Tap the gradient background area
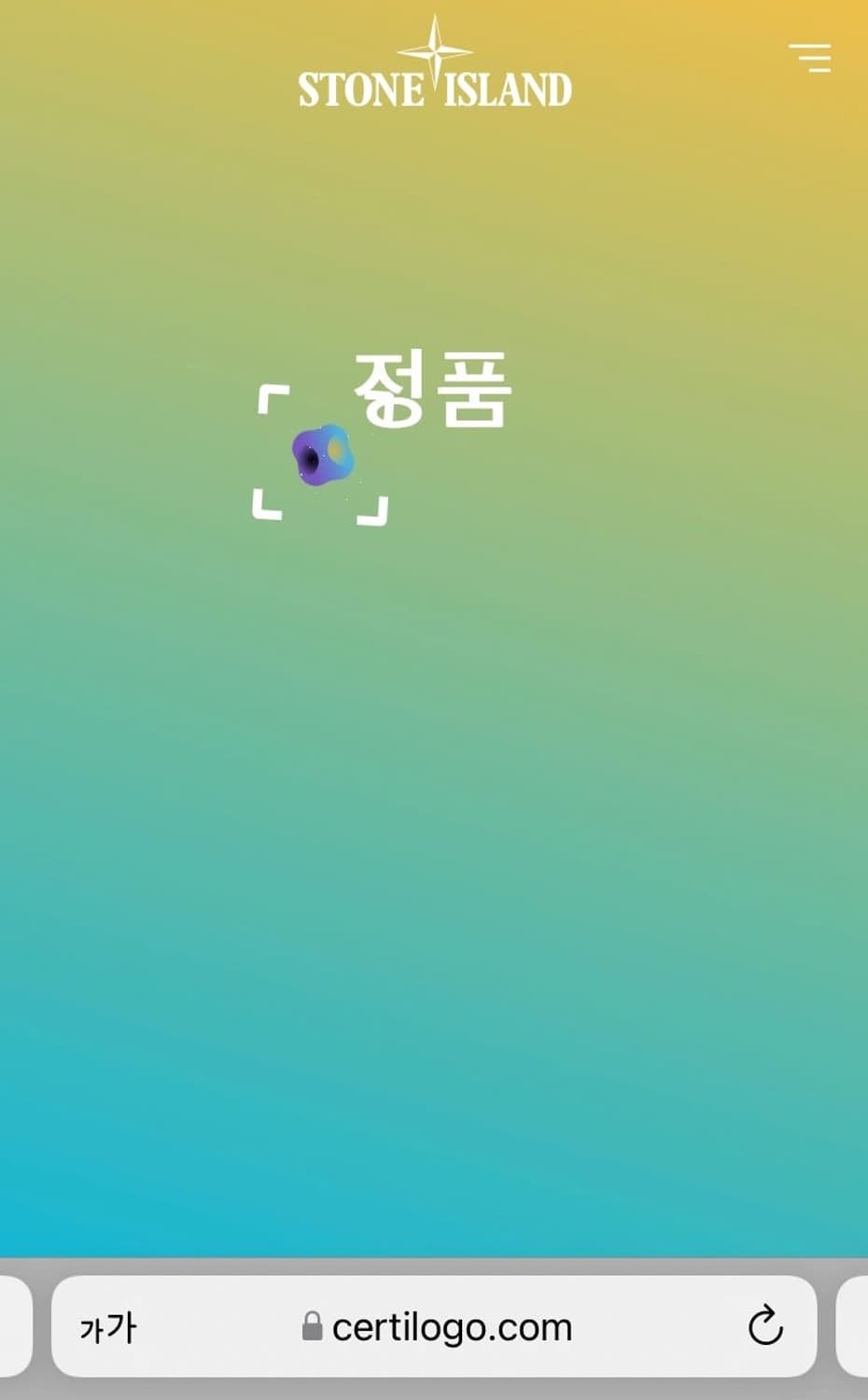The height and width of the screenshot is (1400, 868). 434,840
